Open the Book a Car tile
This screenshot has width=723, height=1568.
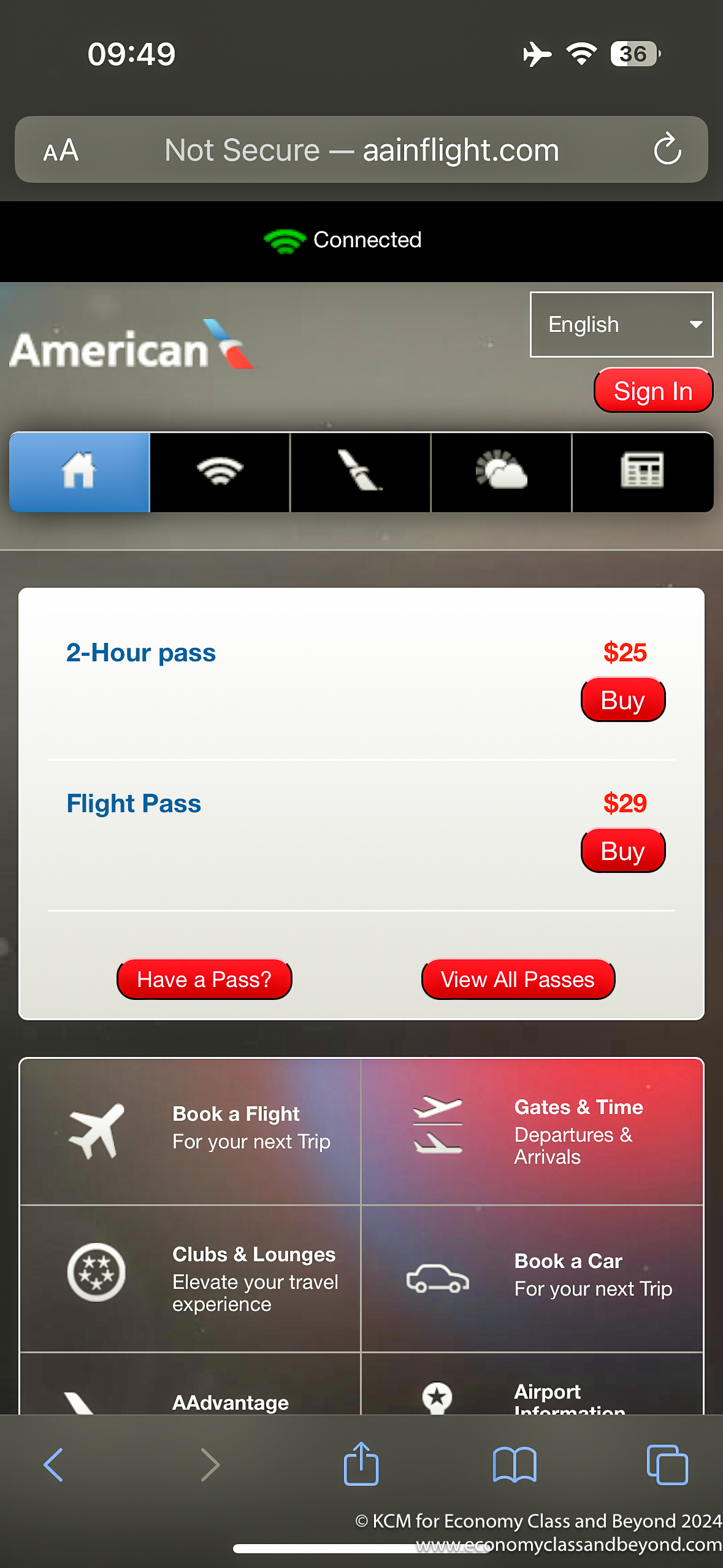(x=532, y=1278)
